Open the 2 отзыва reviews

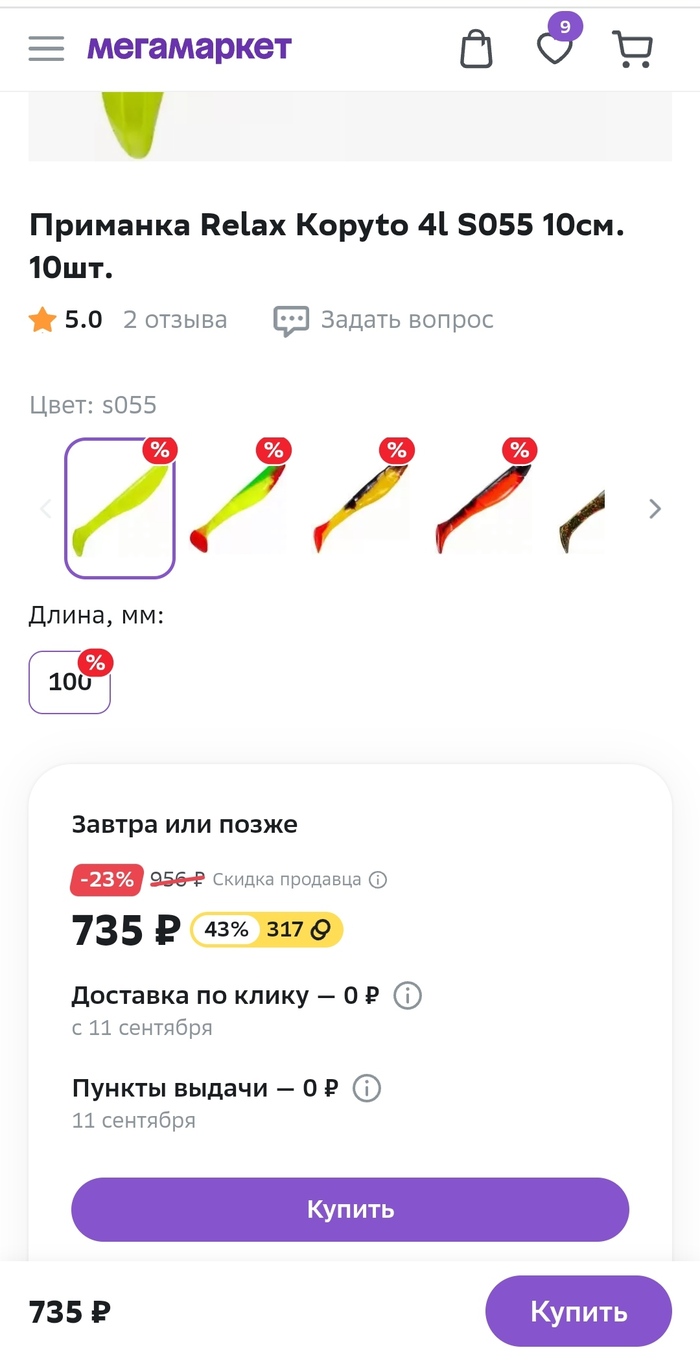pyautogui.click(x=175, y=320)
